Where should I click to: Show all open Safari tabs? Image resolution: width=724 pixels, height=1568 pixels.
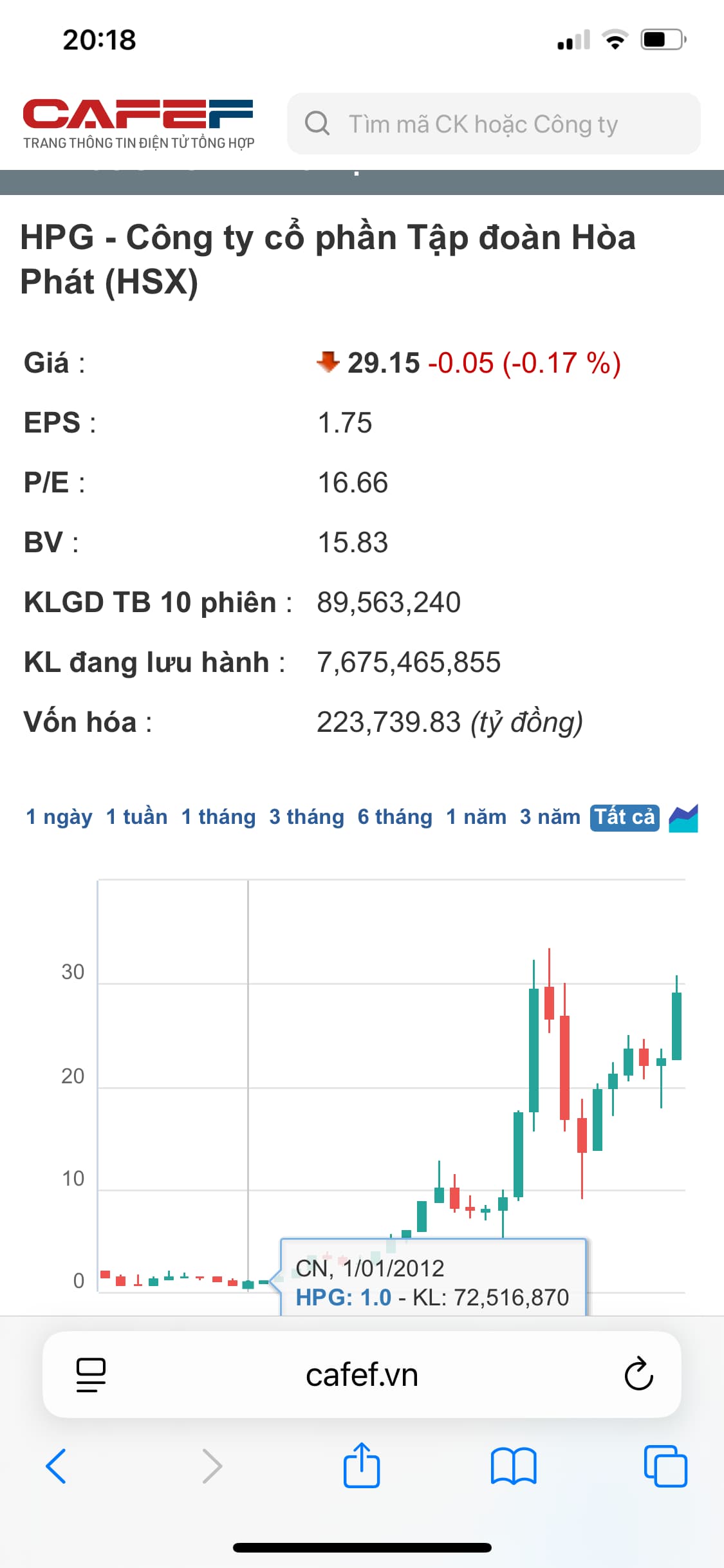[665, 1466]
